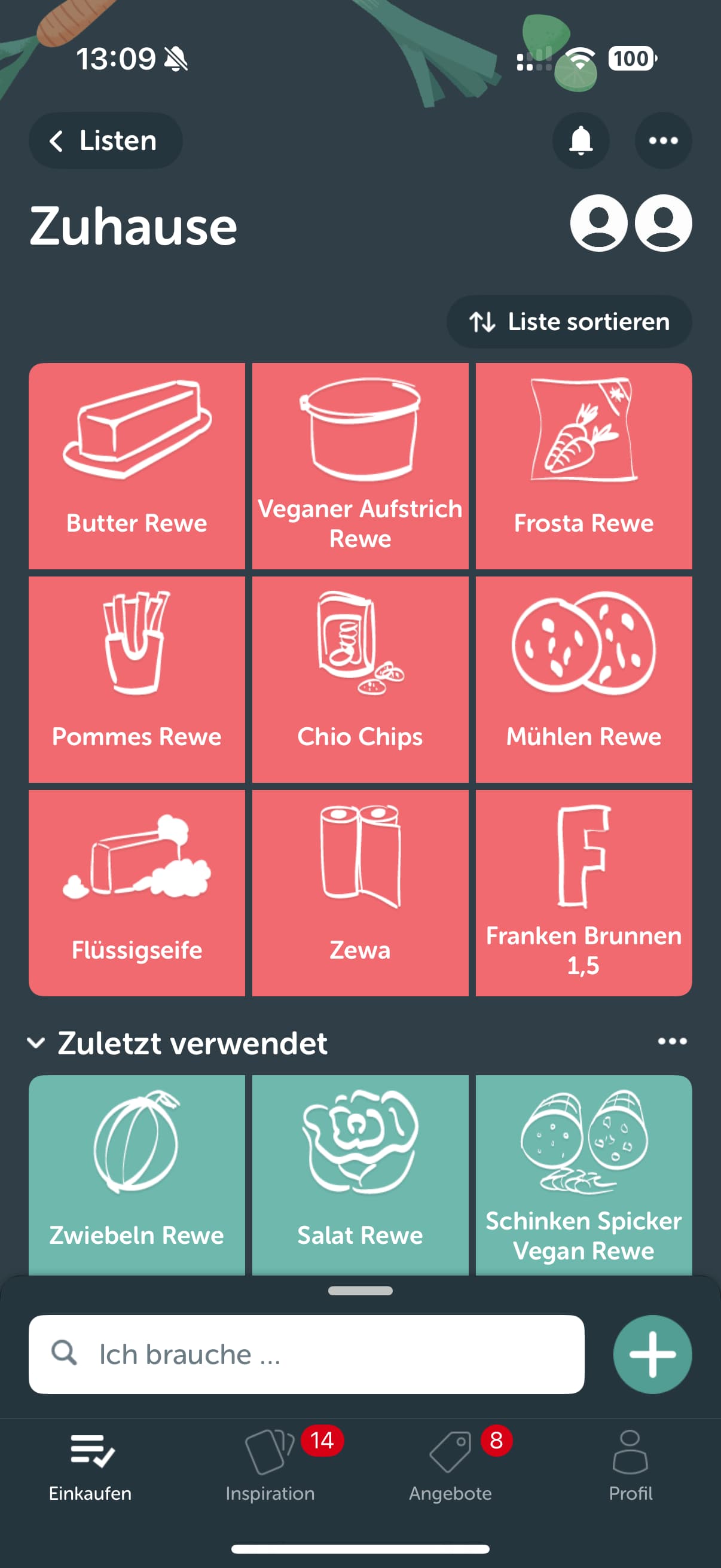Go back to Listen

pos(105,141)
